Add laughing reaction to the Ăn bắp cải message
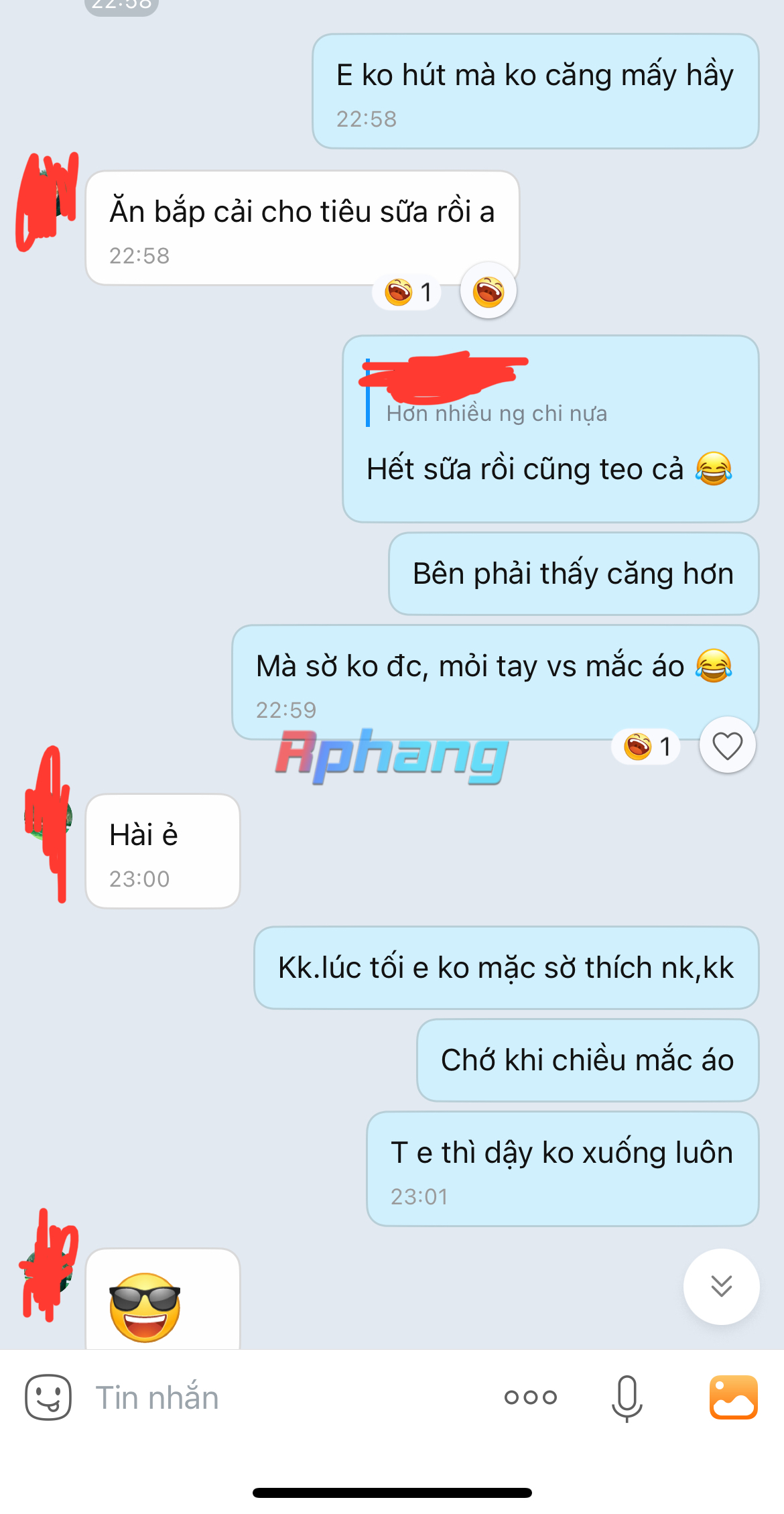Screen dimensions: 784x1514 pyautogui.click(x=488, y=292)
